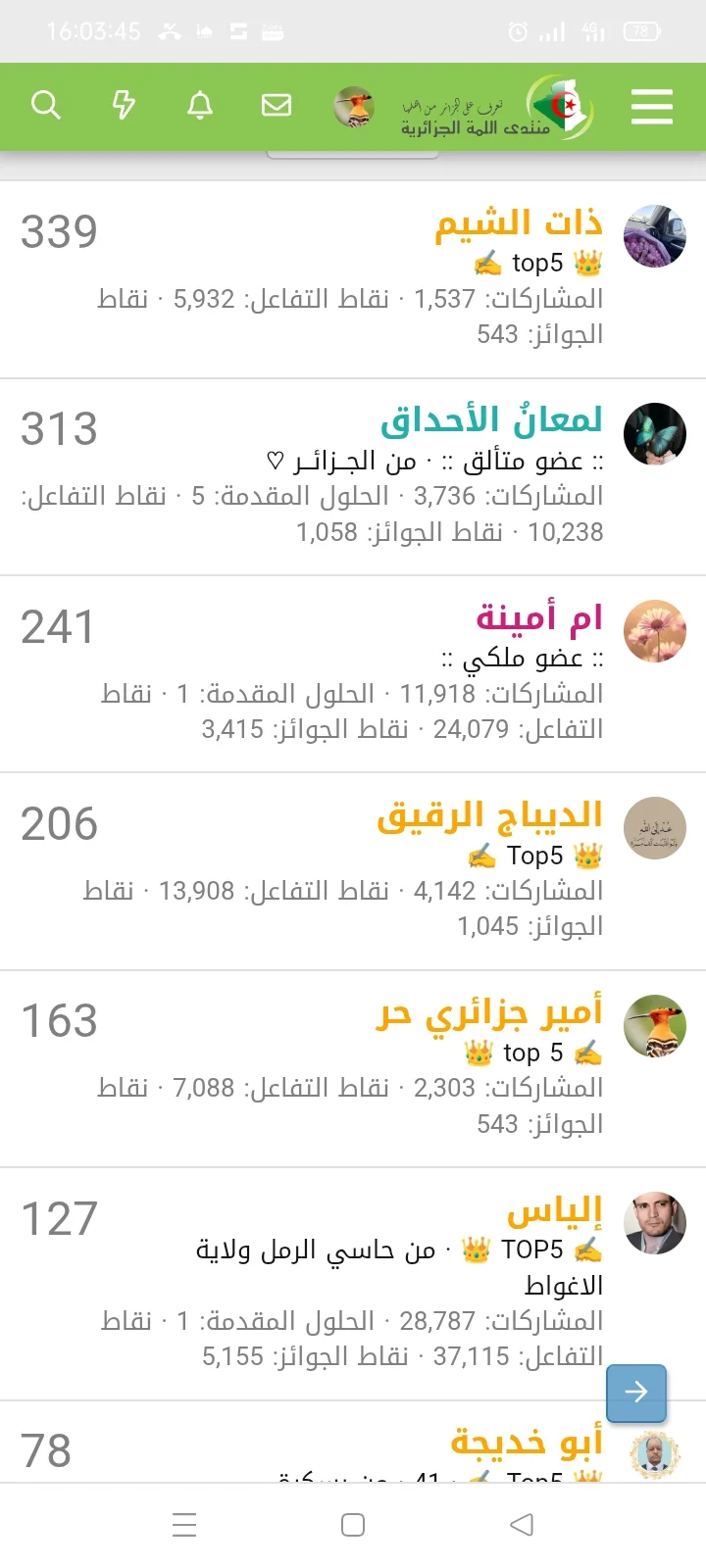The image size is (706, 1568).
Task: Open the hamburger menu
Action: (651, 108)
